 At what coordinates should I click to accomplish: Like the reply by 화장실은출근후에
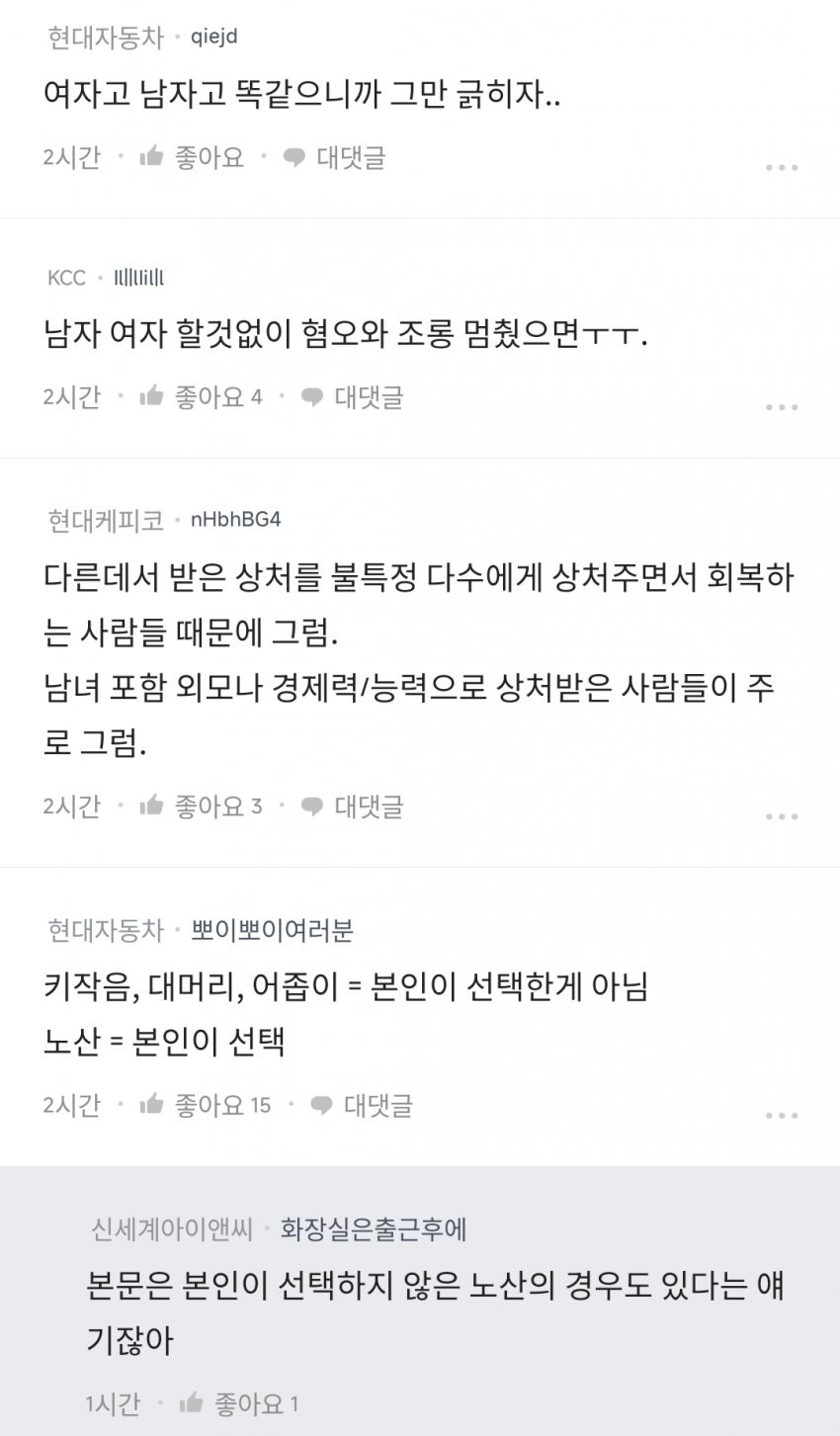(x=239, y=1403)
